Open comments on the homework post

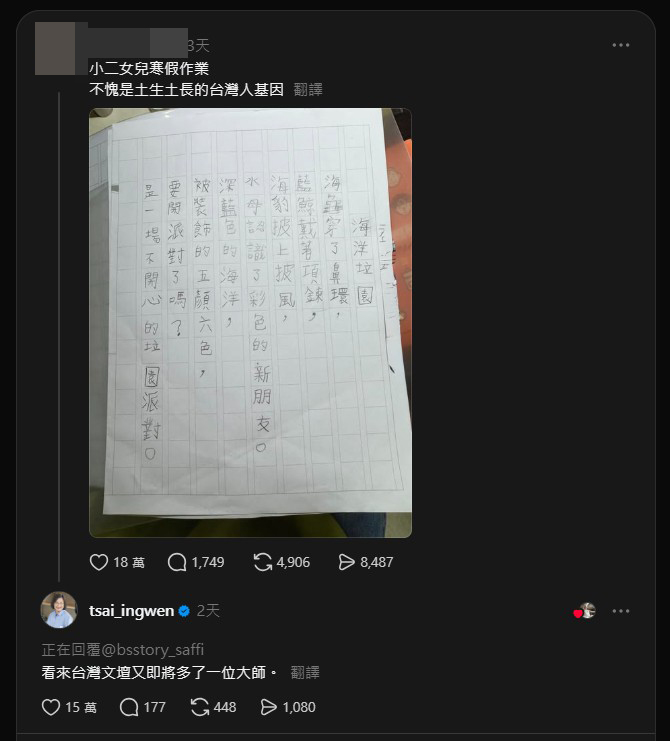coord(177,562)
